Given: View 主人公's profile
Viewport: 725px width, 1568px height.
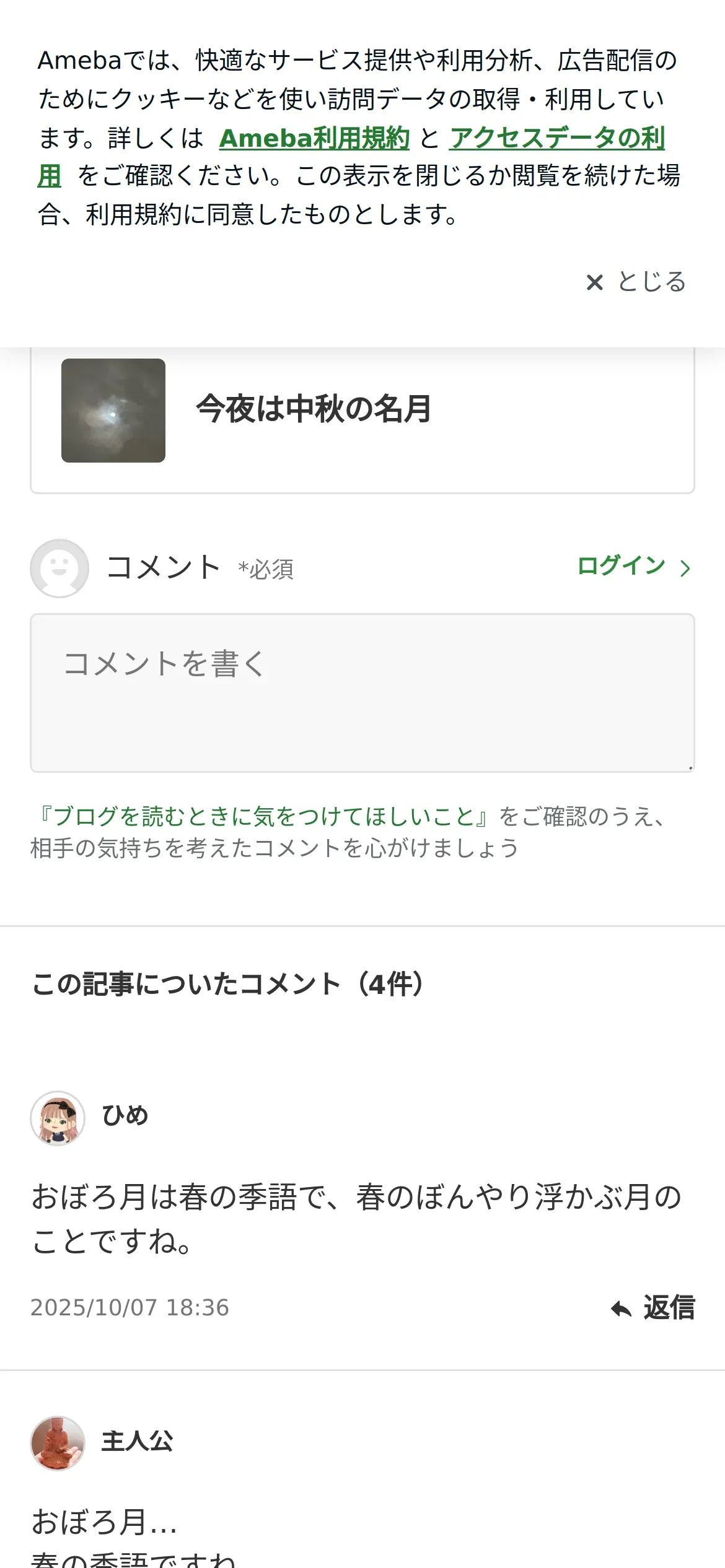Looking at the screenshot, I should tap(136, 1441).
